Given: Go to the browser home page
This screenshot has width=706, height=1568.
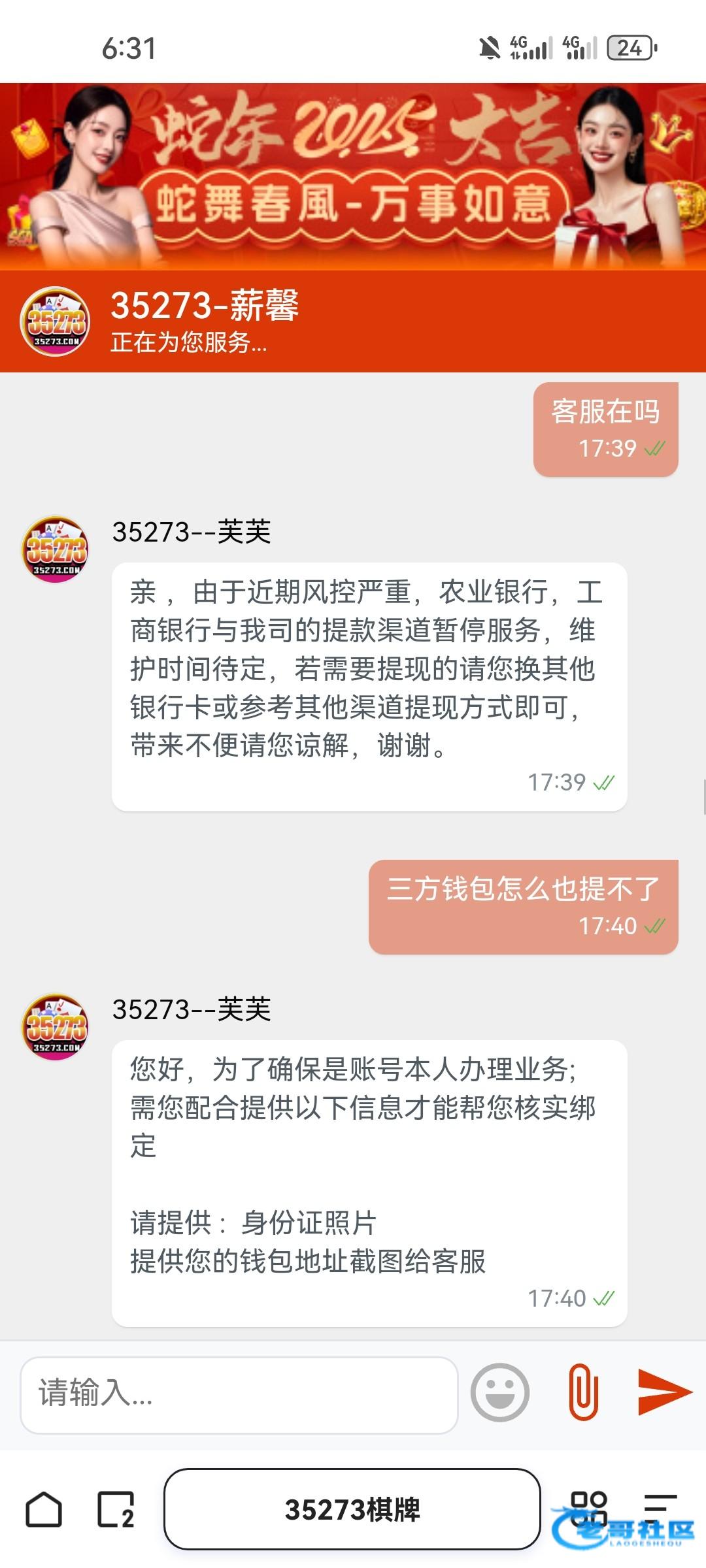Looking at the screenshot, I should (44, 1510).
